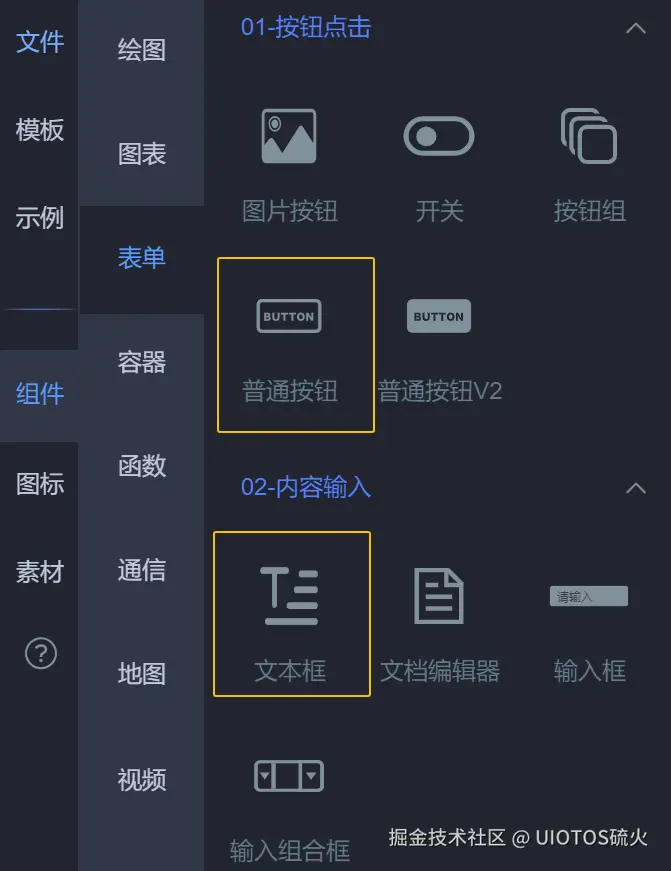Switch to the 图标 section
This screenshot has height=871, width=671.
pyautogui.click(x=40, y=484)
